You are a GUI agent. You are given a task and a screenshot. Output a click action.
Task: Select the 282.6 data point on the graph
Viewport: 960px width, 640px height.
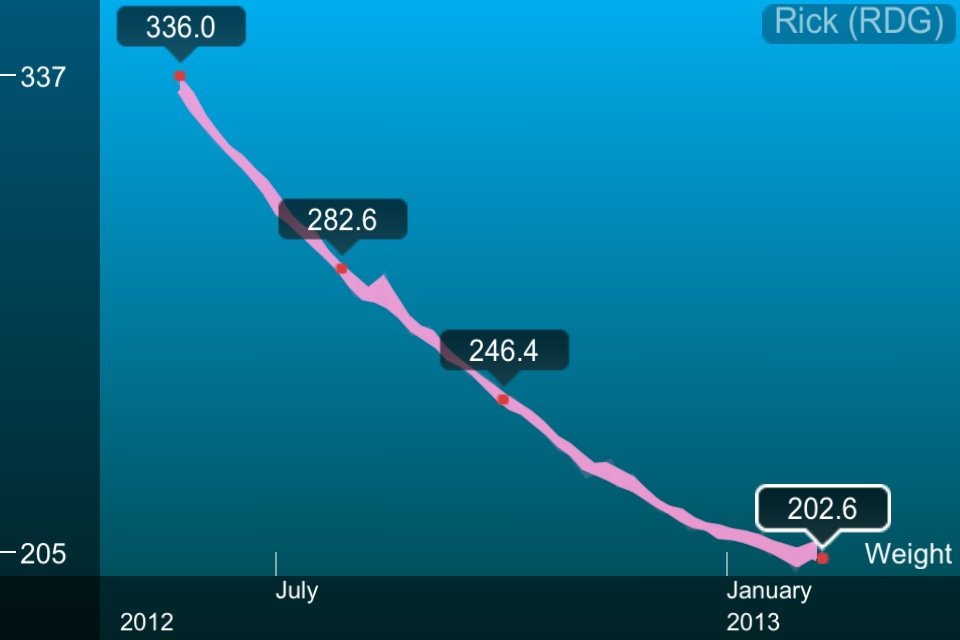click(x=341, y=268)
